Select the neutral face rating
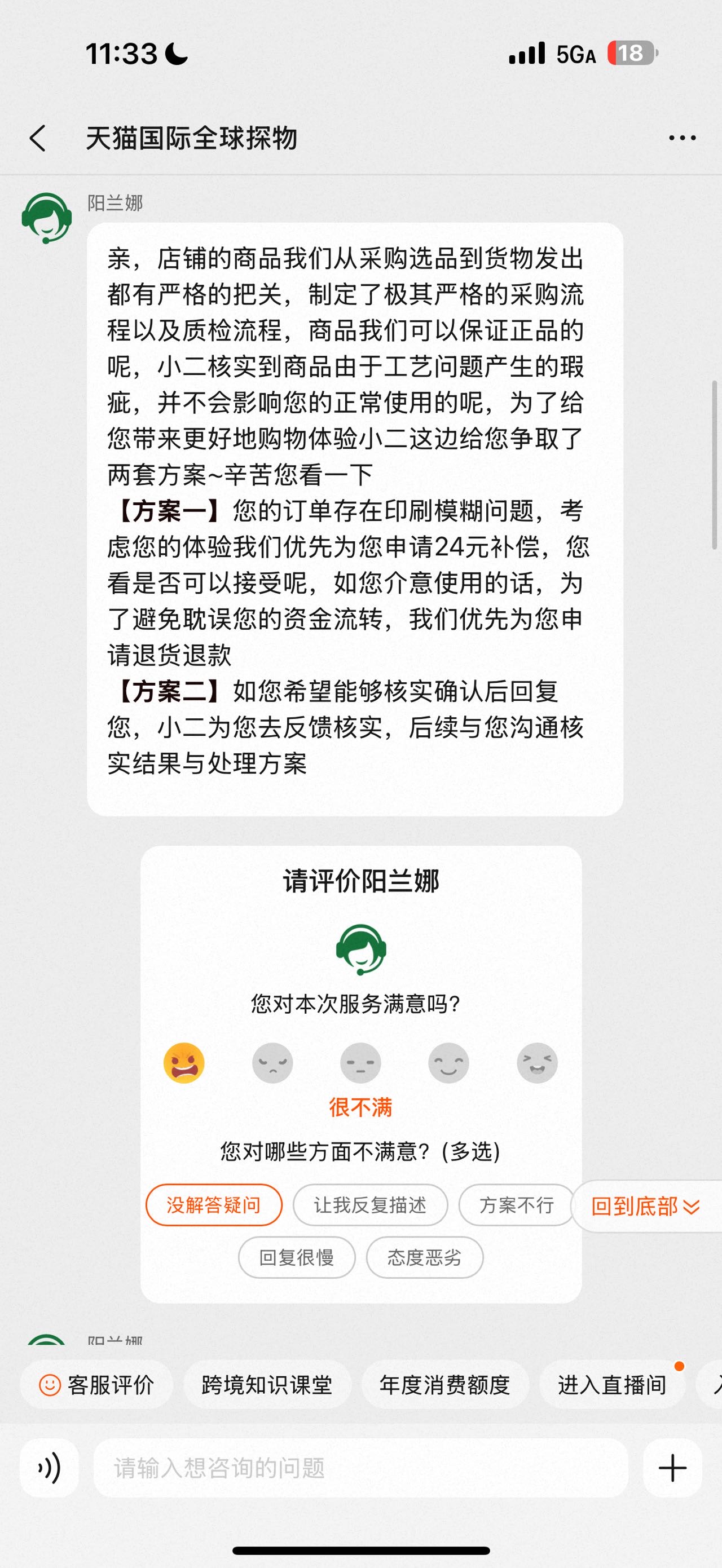This screenshot has width=722, height=1568. tap(360, 1063)
